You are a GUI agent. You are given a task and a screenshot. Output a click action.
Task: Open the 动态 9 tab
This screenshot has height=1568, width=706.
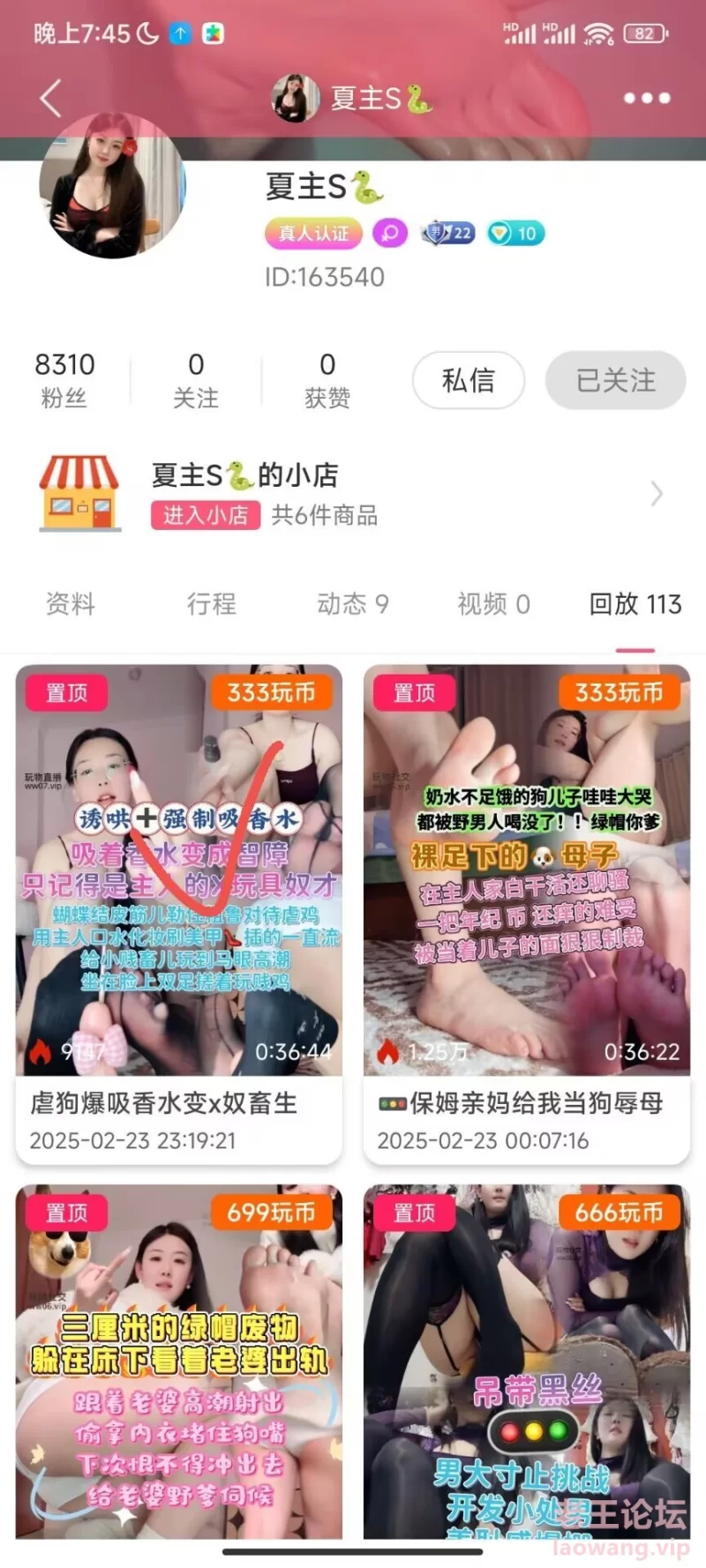click(352, 604)
